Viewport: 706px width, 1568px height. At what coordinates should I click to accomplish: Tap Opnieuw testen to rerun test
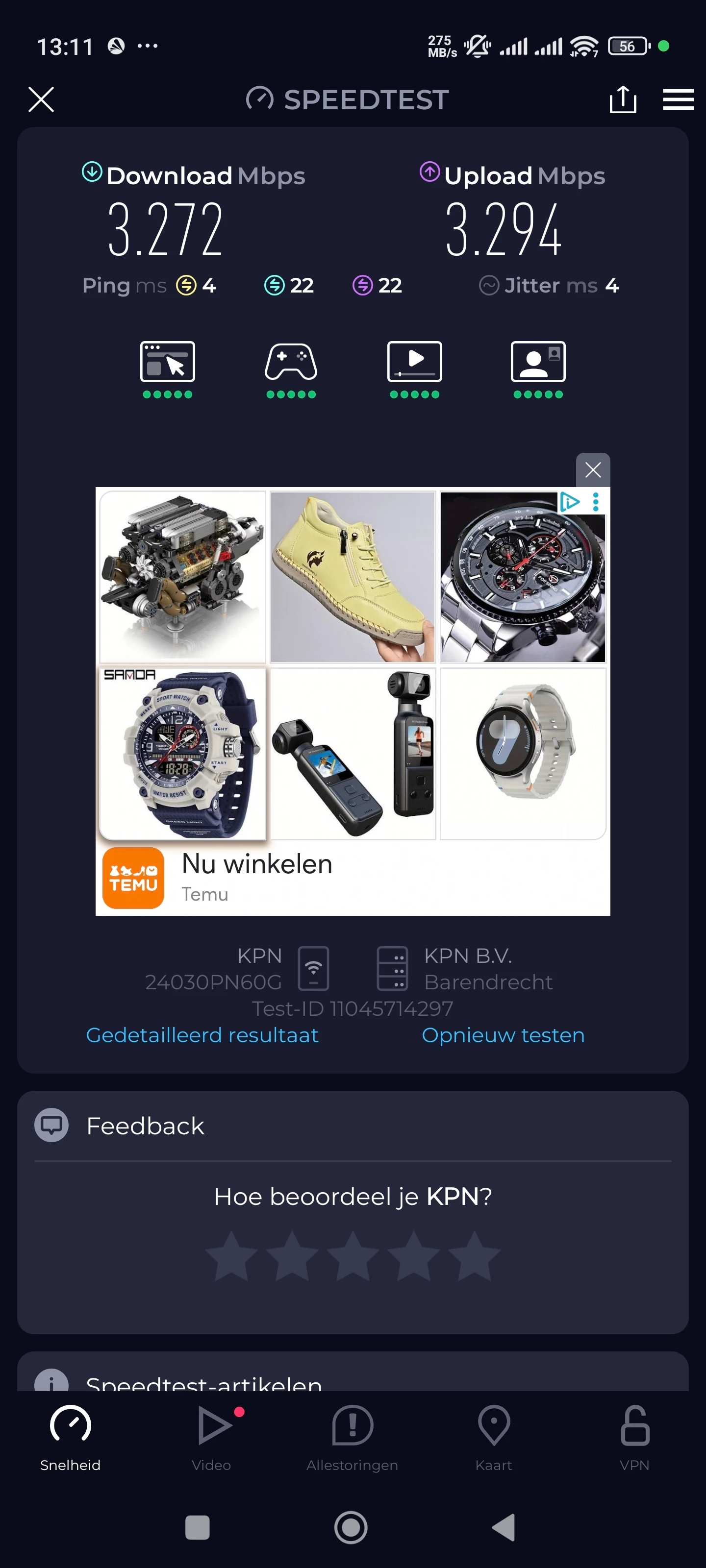[x=503, y=1035]
